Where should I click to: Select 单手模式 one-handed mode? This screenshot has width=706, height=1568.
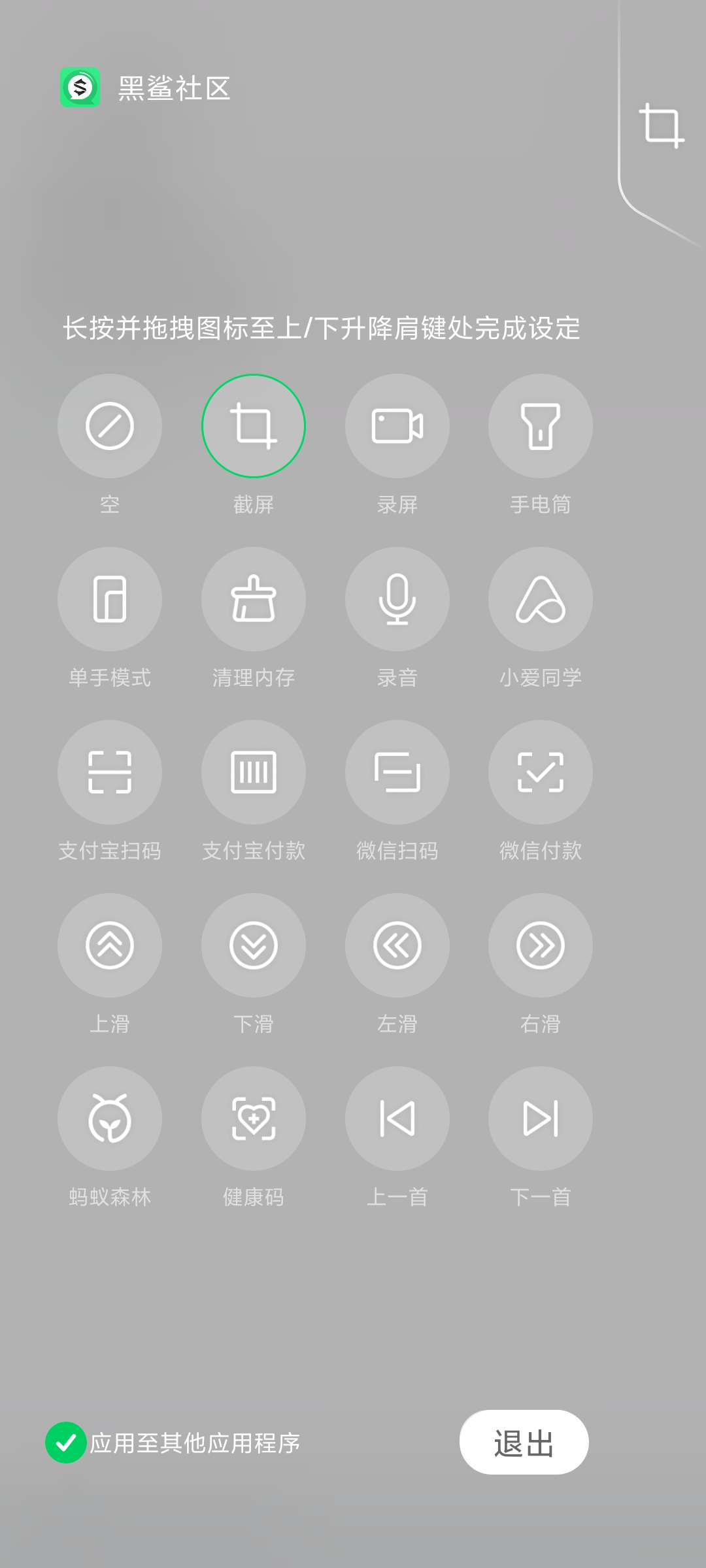110,599
